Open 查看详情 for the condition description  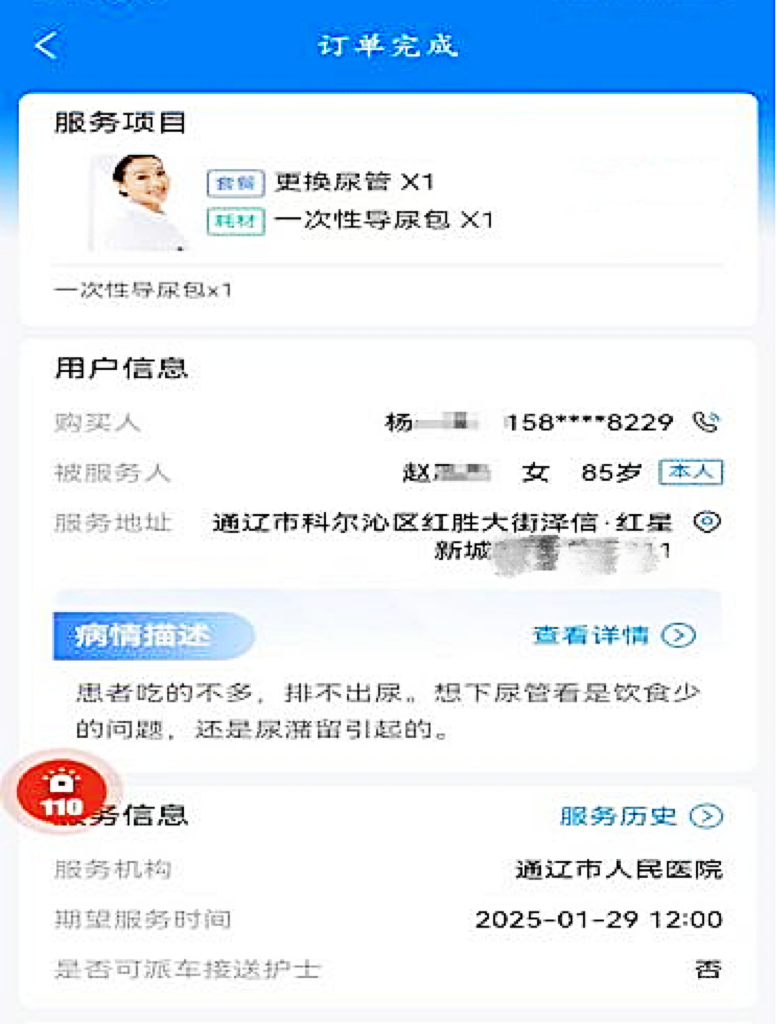(613, 635)
